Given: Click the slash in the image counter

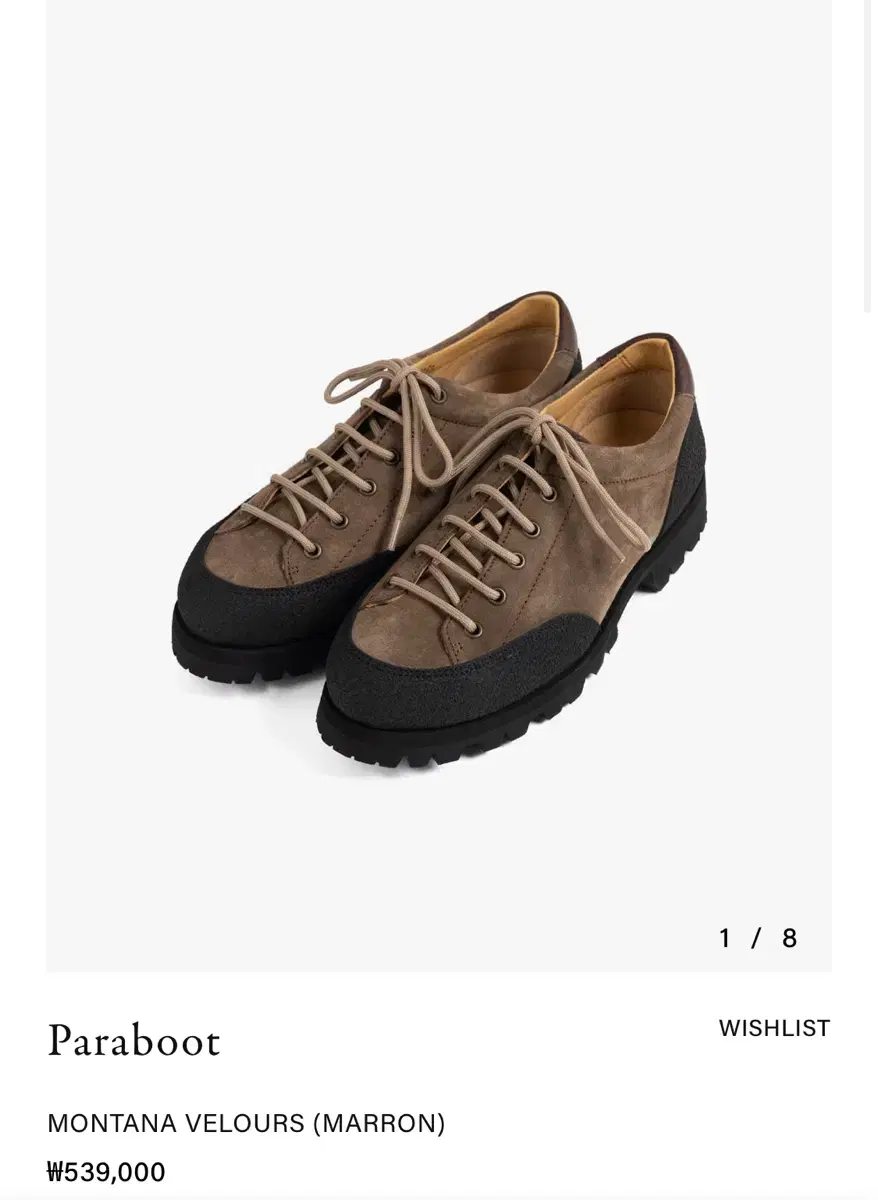Looking at the screenshot, I should (758, 937).
